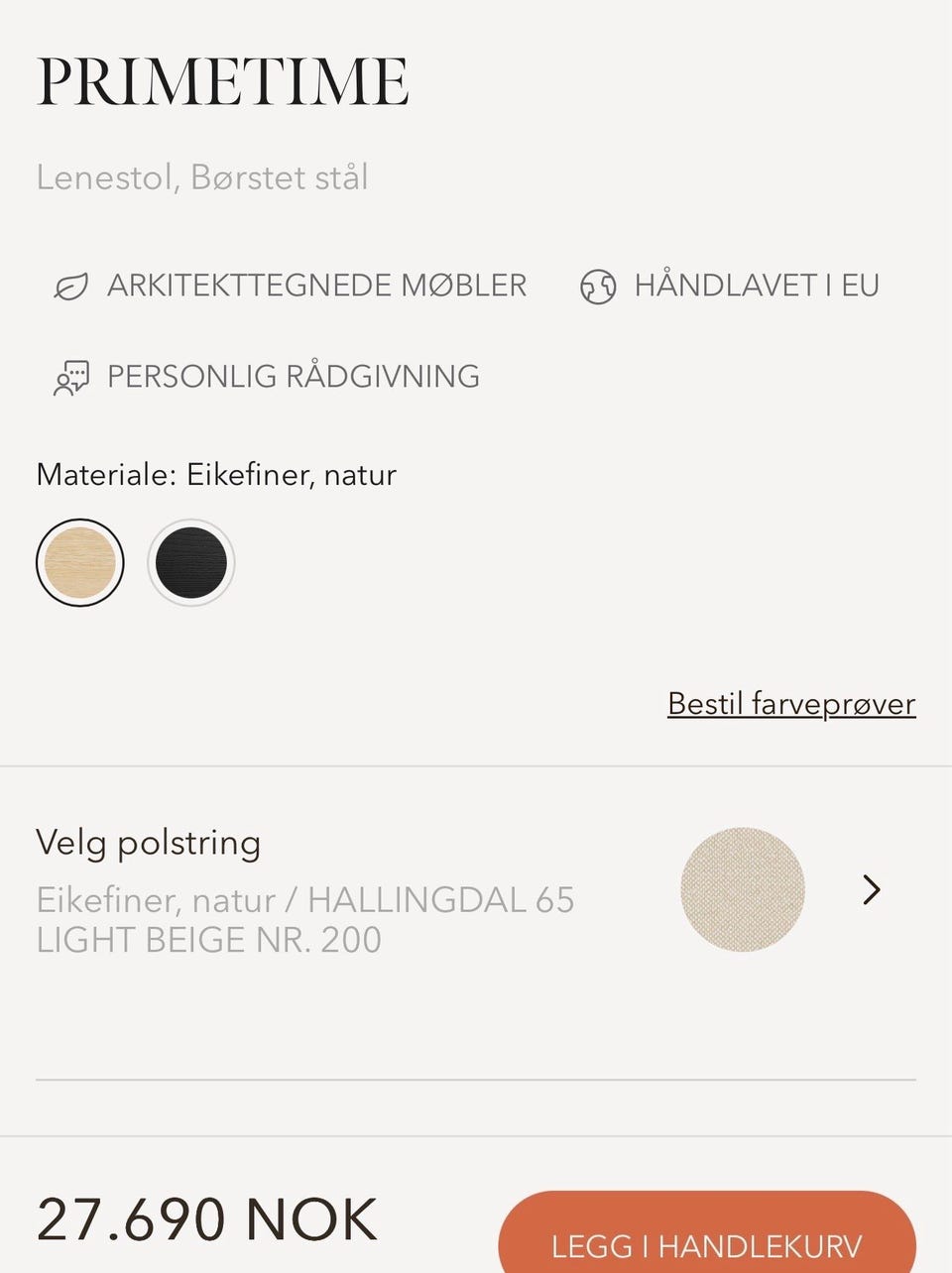Click the HÅNDLAVET I EU feature label
Image resolution: width=952 pixels, height=1273 pixels.
[x=757, y=286]
